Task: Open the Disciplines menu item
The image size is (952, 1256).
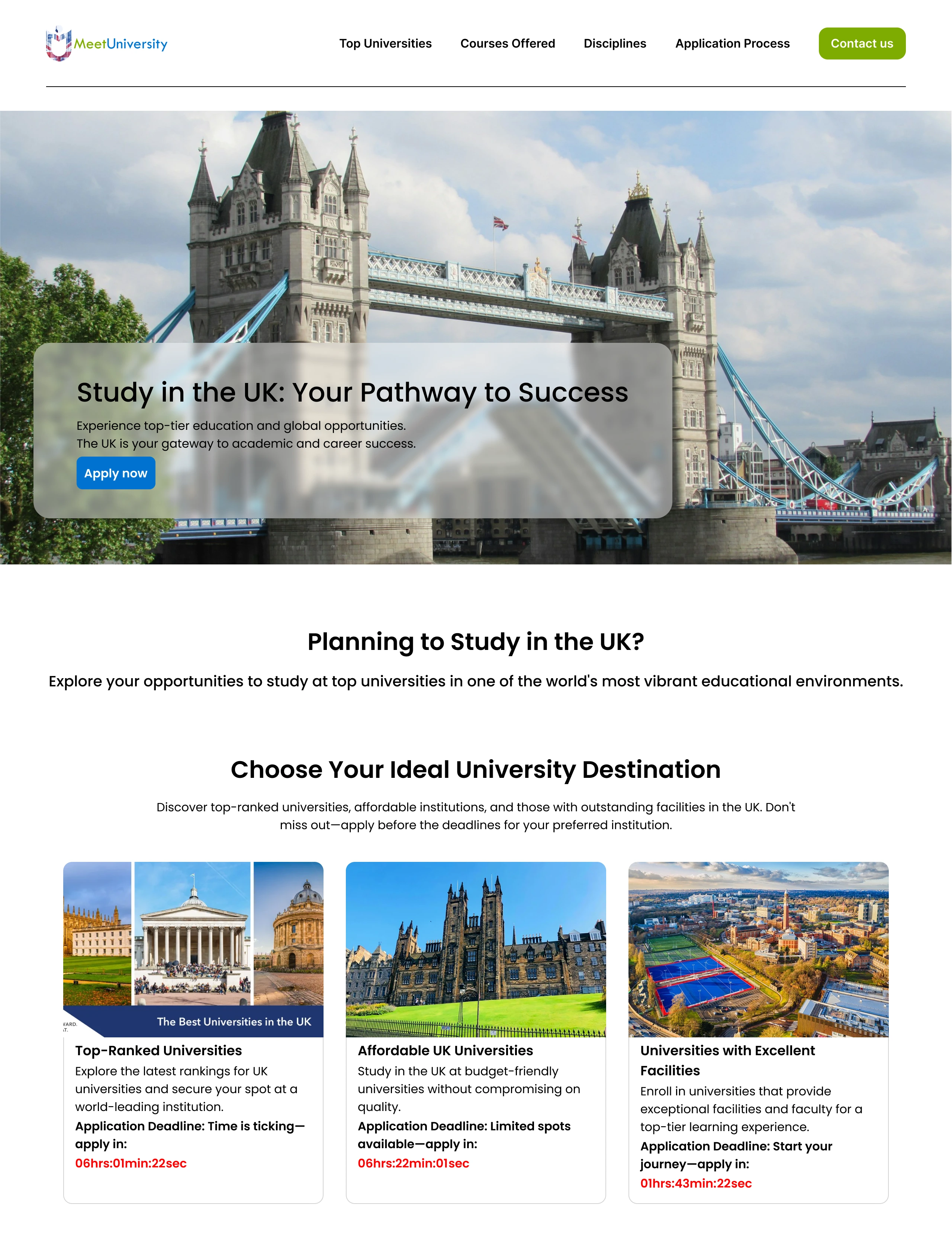Action: click(615, 44)
